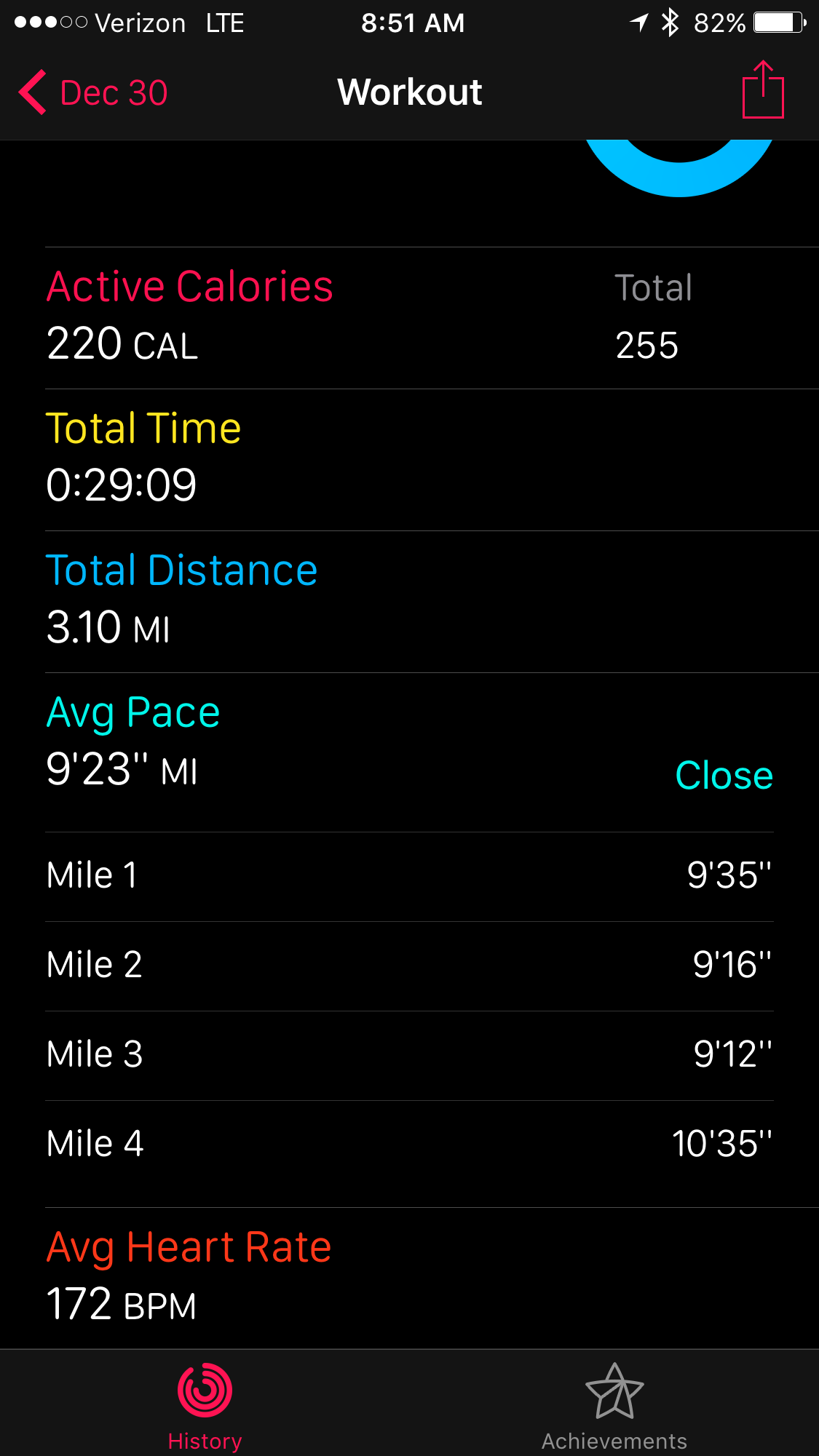The width and height of the screenshot is (819, 1456).
Task: Share this workout
Action: click(762, 91)
